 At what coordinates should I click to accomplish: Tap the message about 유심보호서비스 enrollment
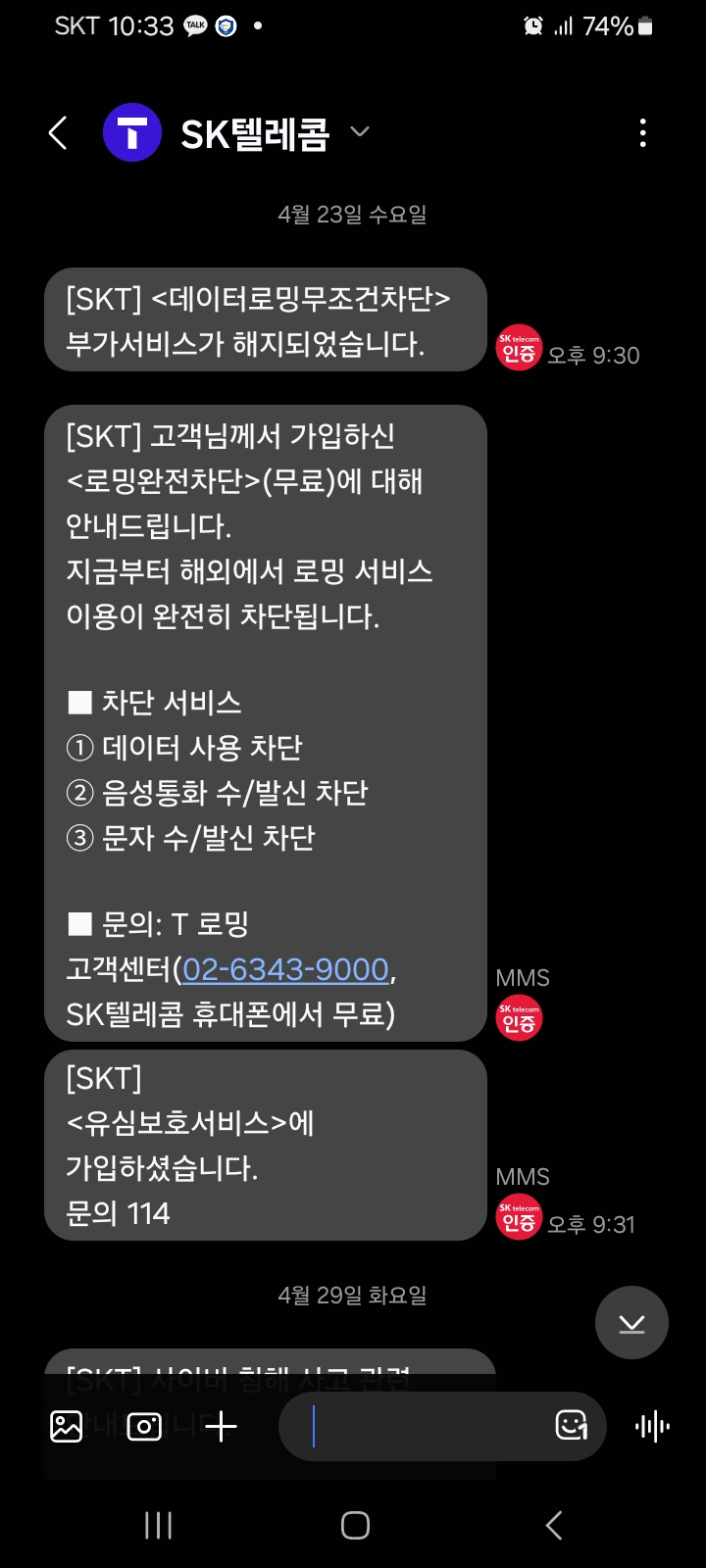(x=265, y=1147)
